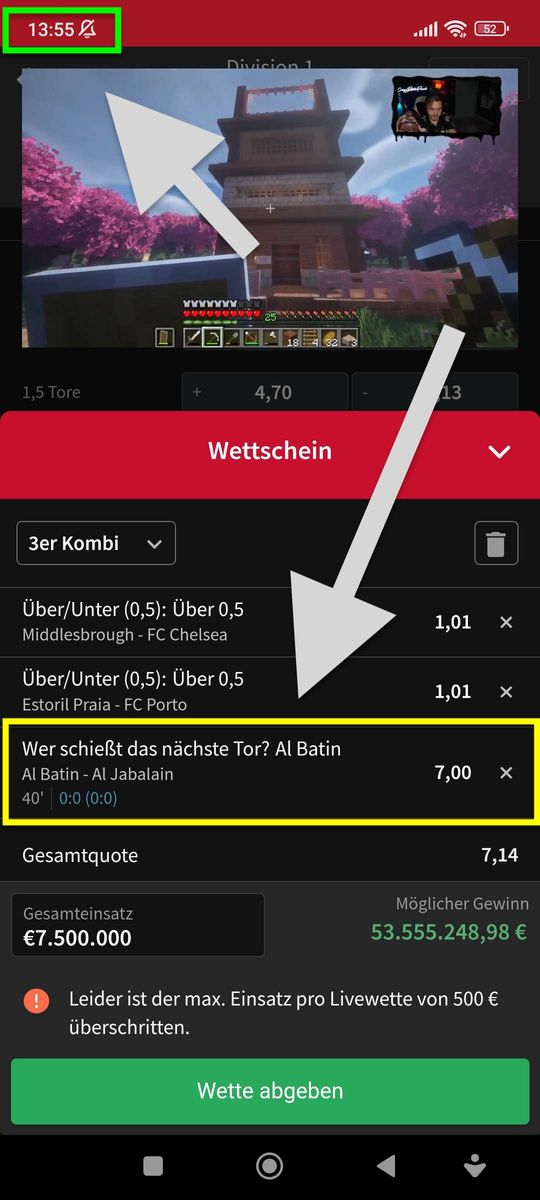Go back with the system back button
This screenshot has height=1200, width=540.
386,1165
